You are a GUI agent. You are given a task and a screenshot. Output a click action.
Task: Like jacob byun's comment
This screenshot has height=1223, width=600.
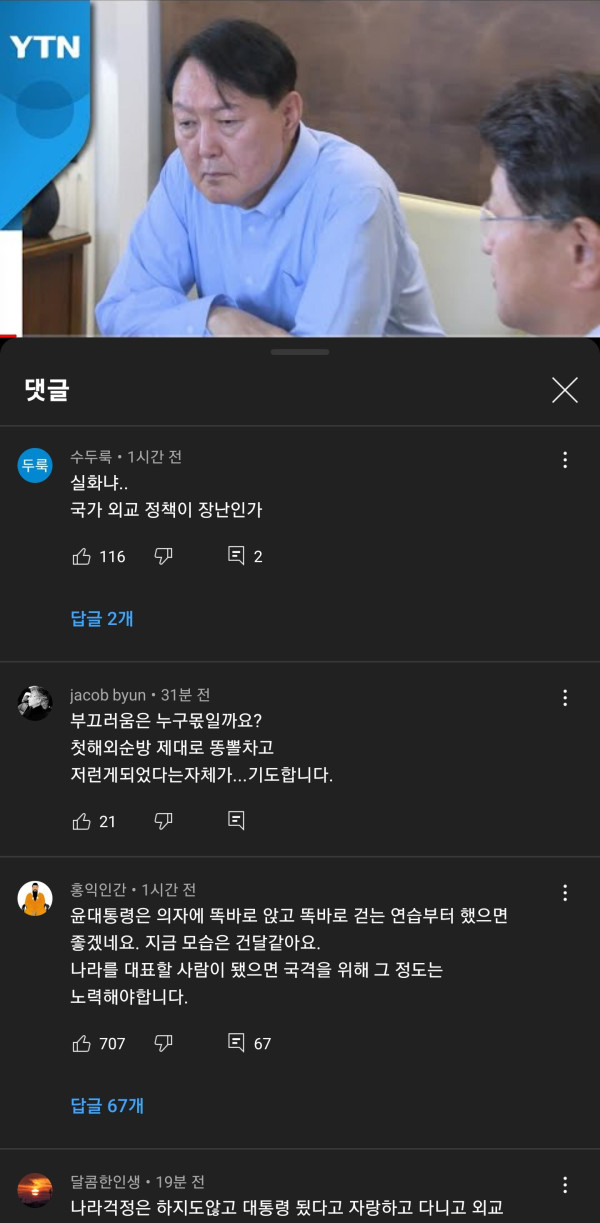pyautogui.click(x=82, y=821)
